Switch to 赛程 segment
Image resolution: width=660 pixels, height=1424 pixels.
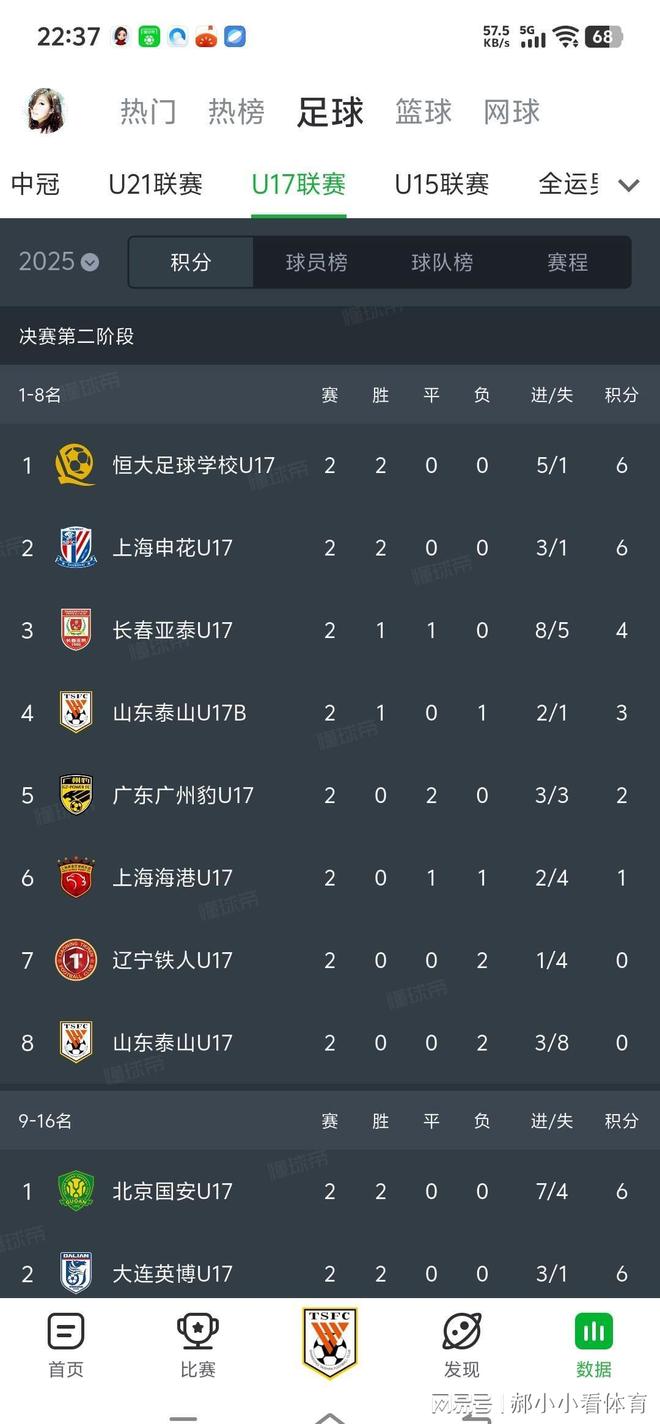567,262
